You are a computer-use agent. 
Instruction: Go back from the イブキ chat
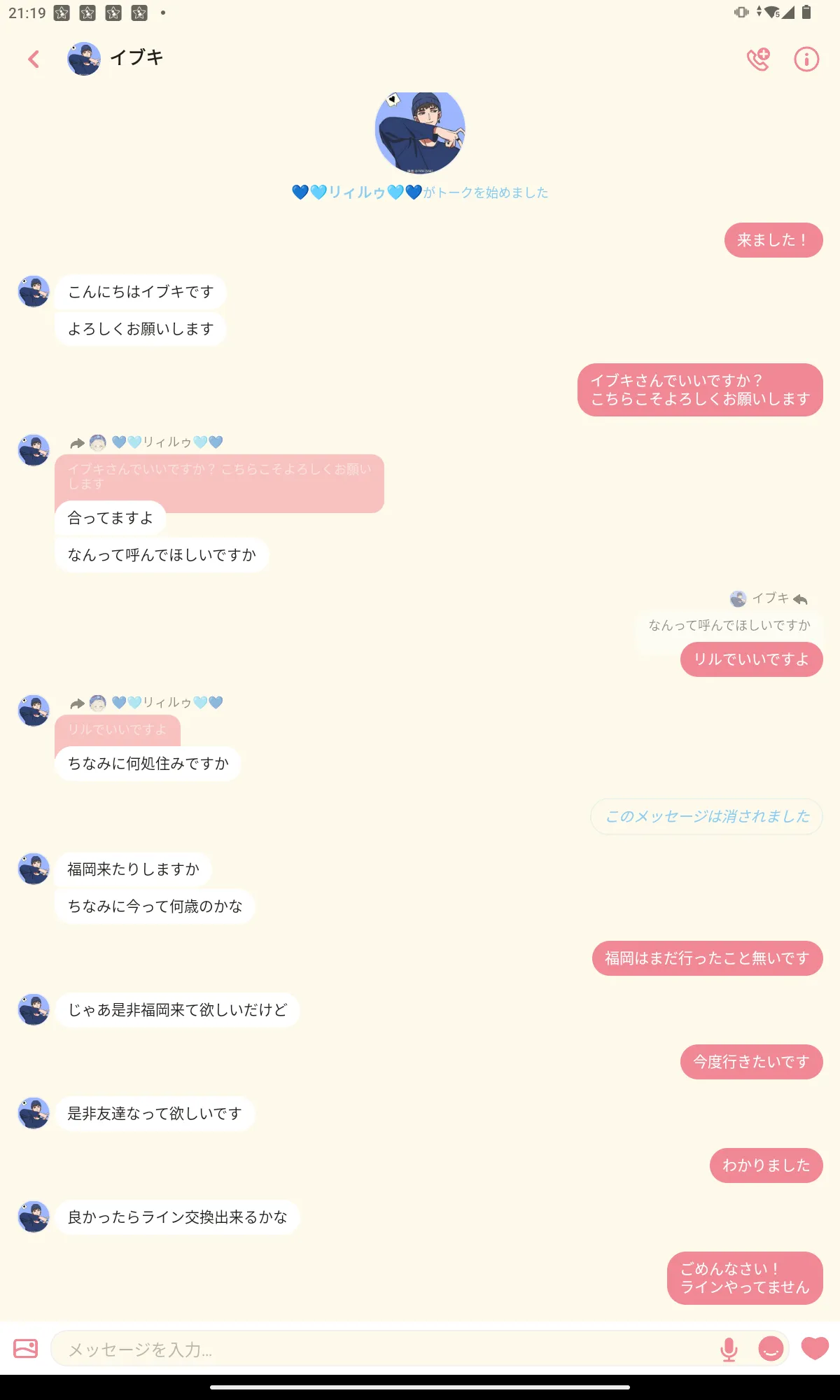tap(33, 59)
